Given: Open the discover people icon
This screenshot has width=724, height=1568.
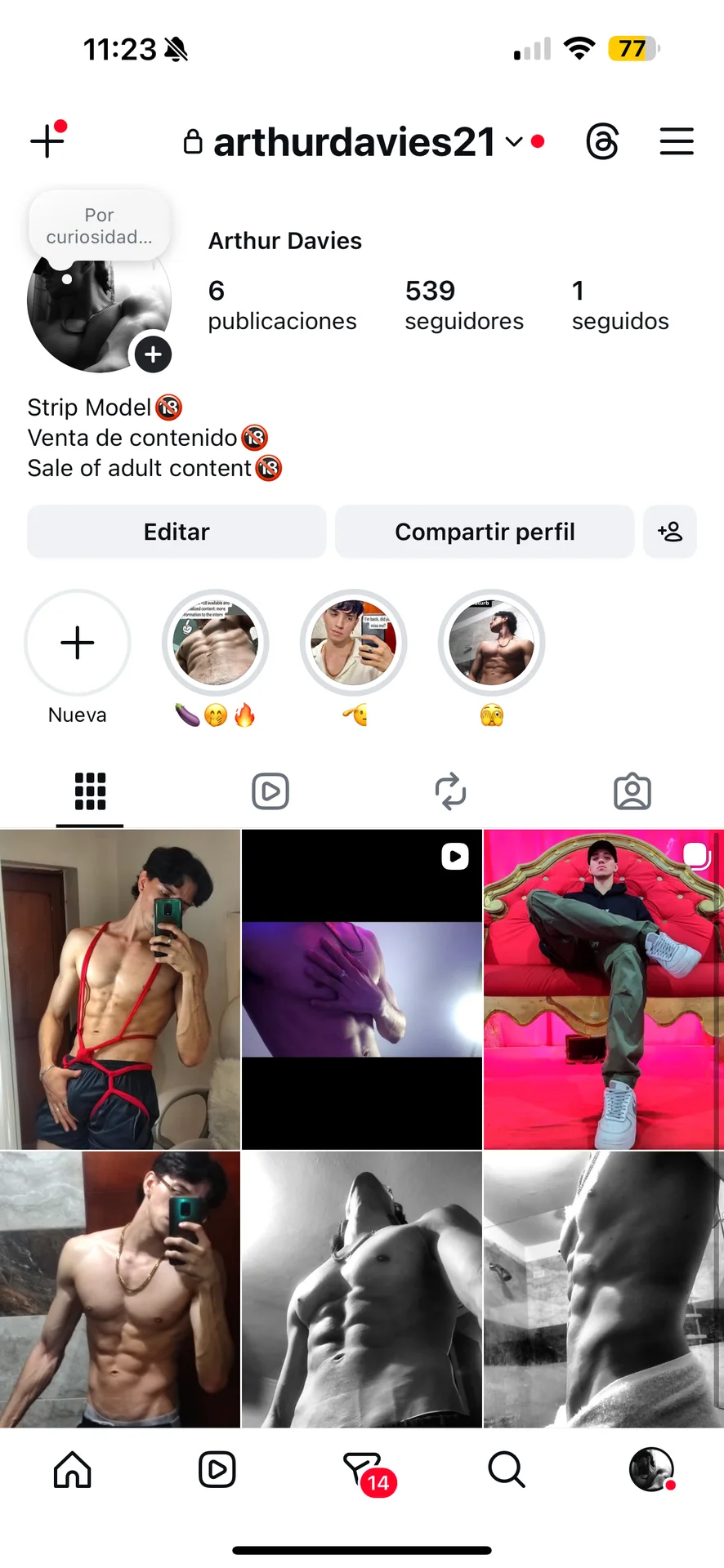Looking at the screenshot, I should click(670, 532).
